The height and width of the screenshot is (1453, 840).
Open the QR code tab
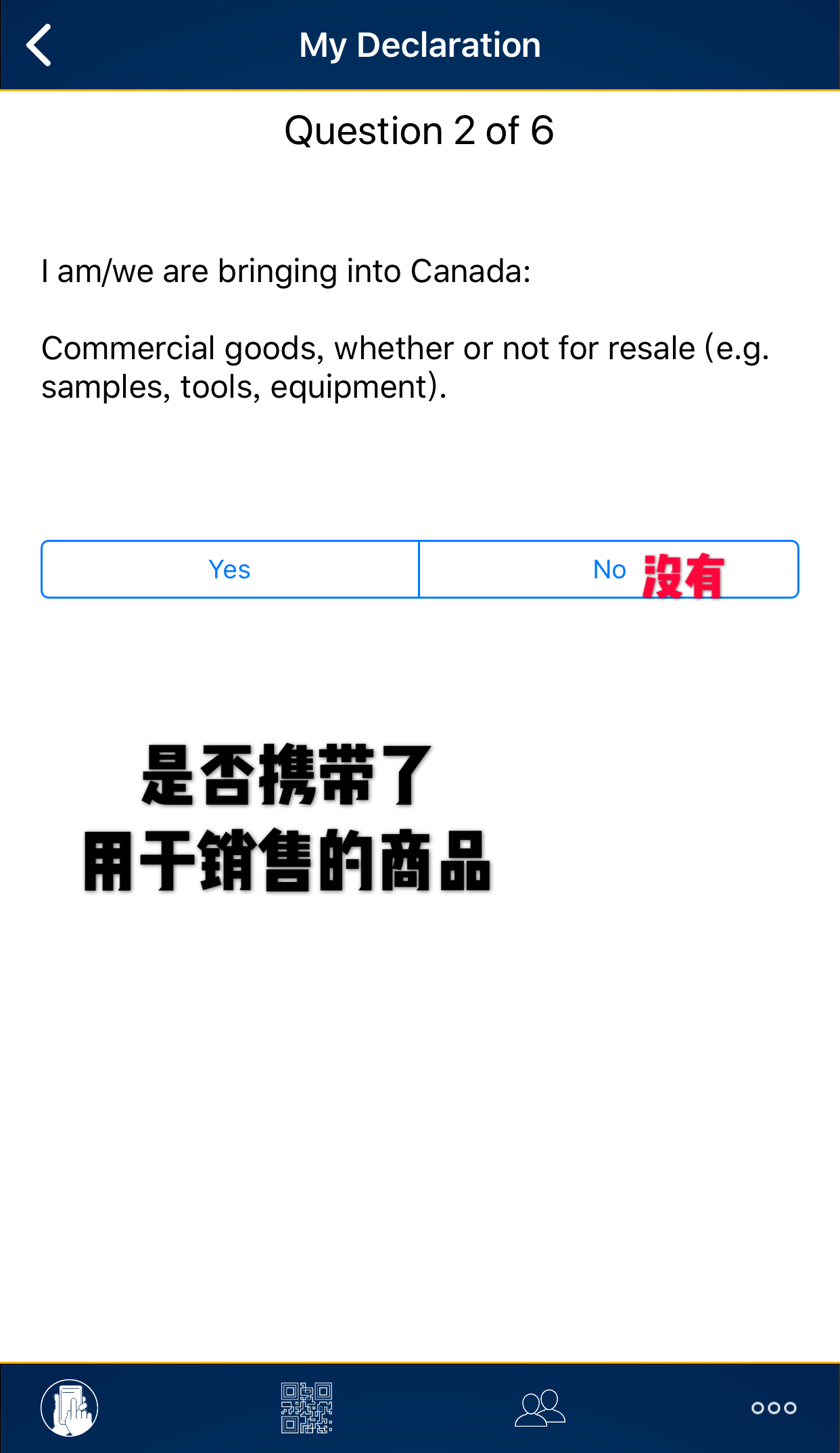[306, 1408]
